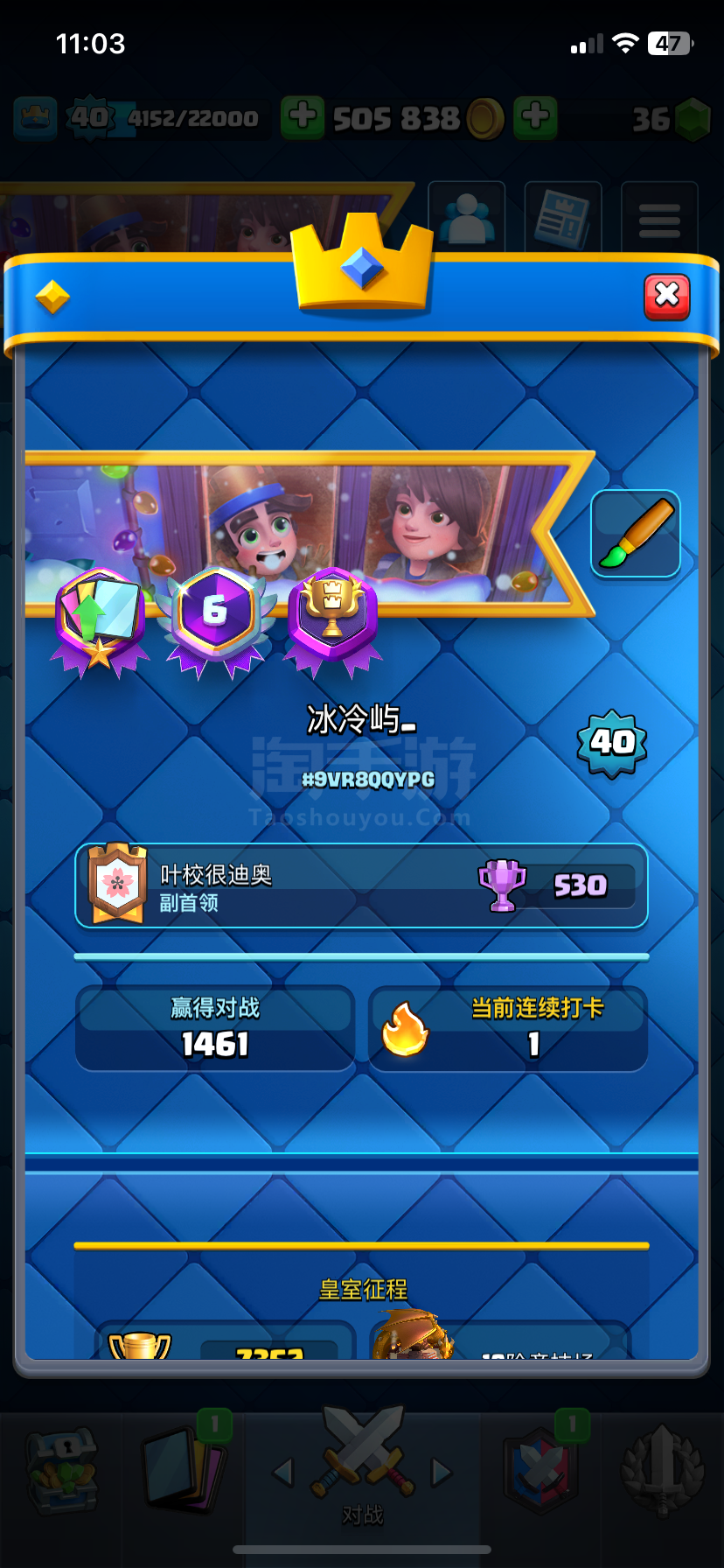Open clan card 叶校很迪奥
This screenshot has width=724, height=1568.
(x=361, y=885)
